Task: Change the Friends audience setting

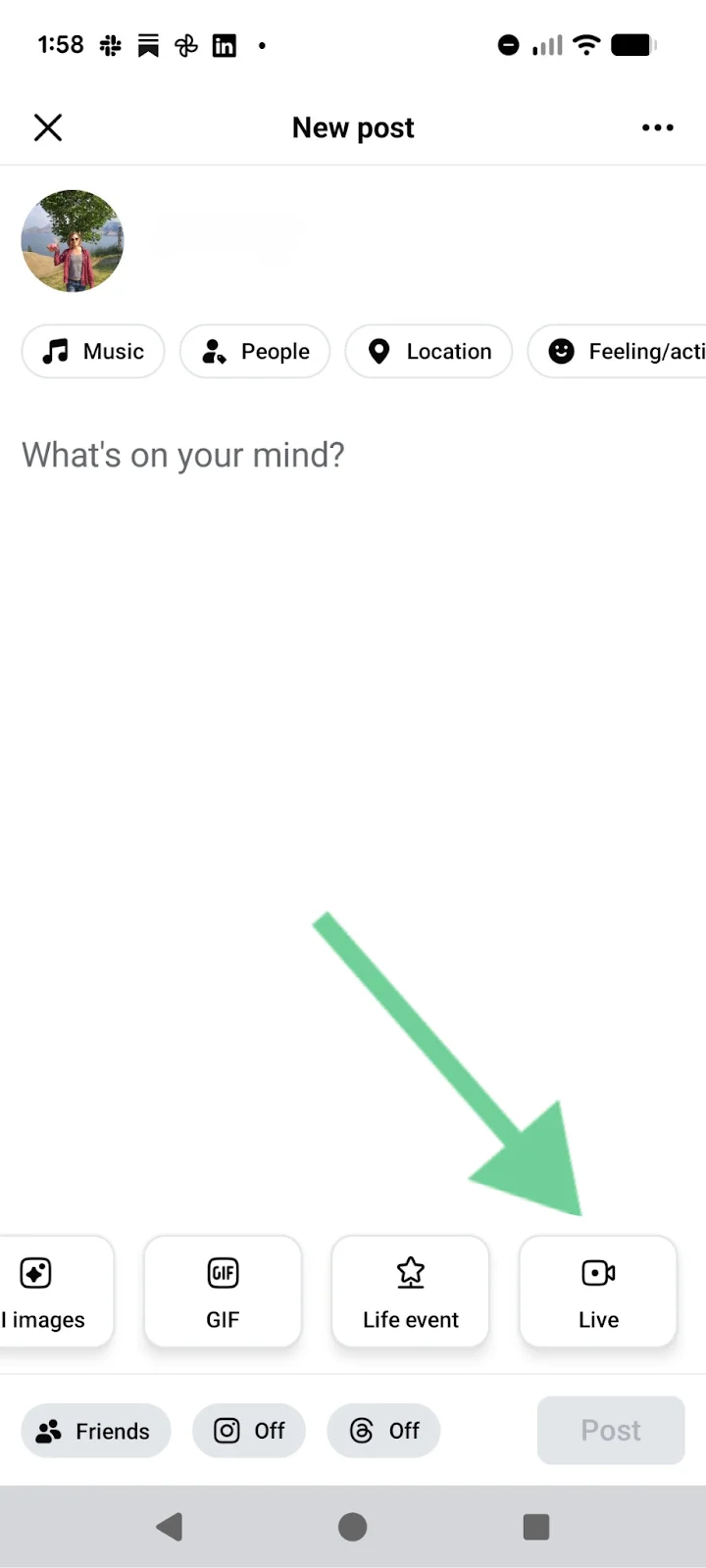Action: 95,1431
